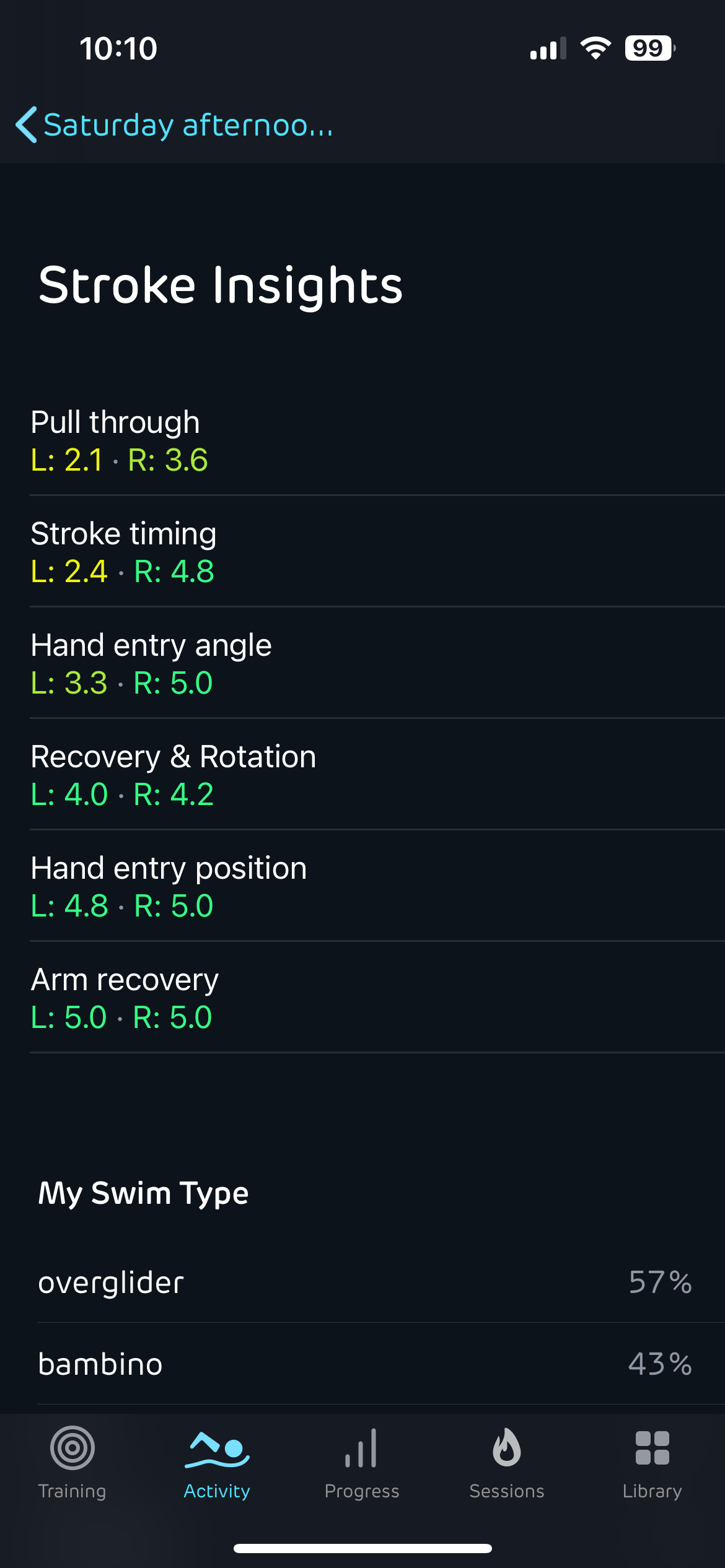This screenshot has width=725, height=1568.
Task: Open the Recovery & Rotation insight
Action: [x=362, y=775]
